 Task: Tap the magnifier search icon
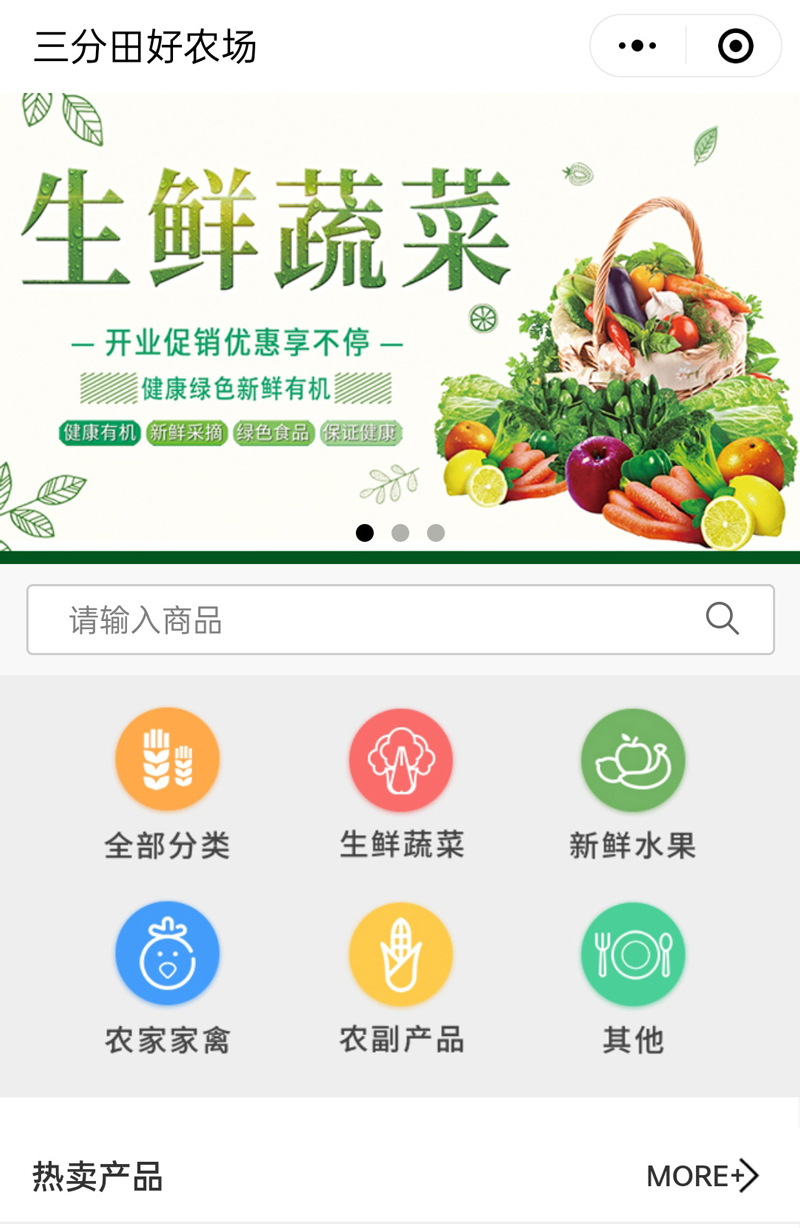click(722, 619)
